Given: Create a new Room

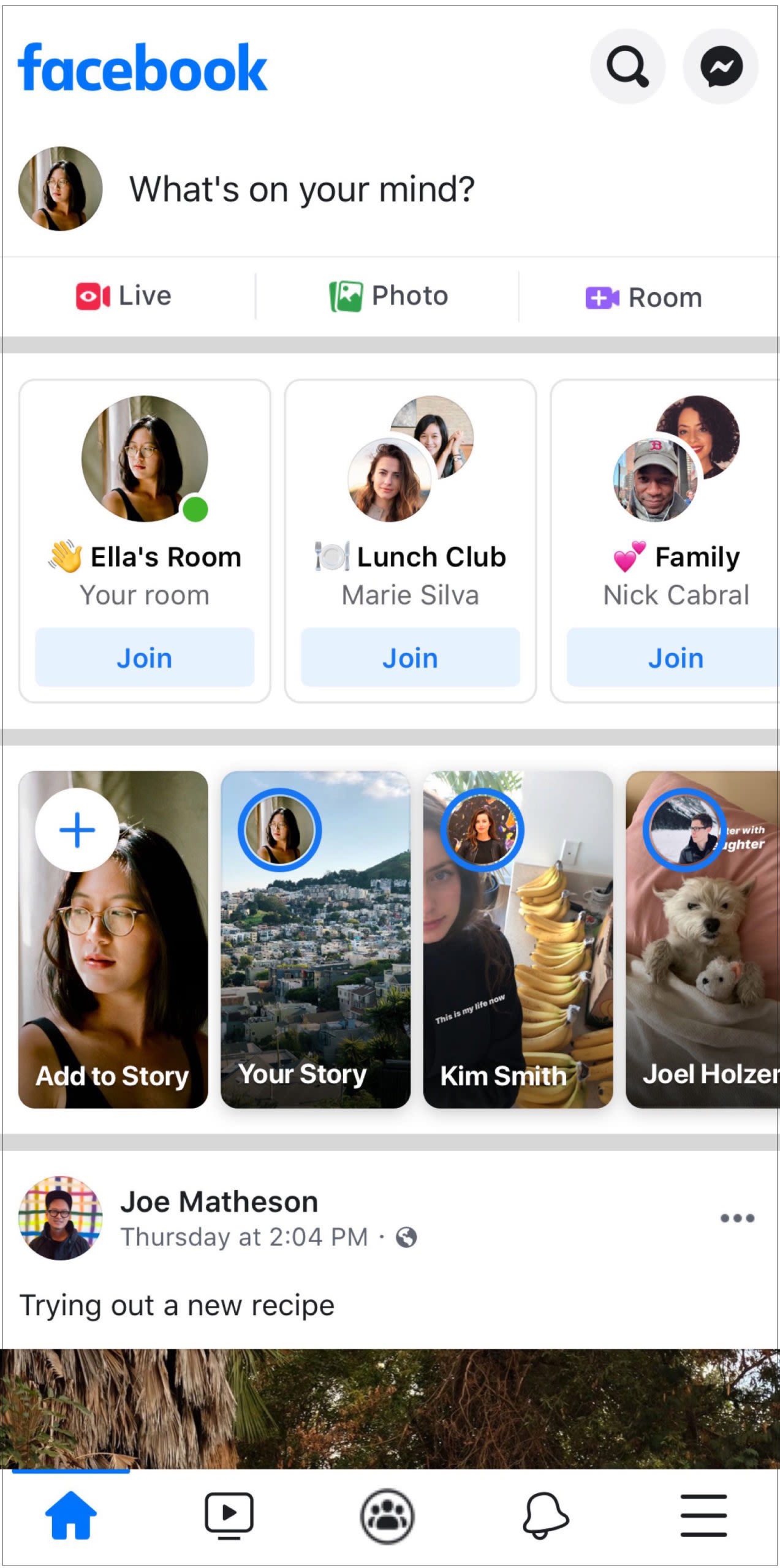Looking at the screenshot, I should pyautogui.click(x=645, y=298).
